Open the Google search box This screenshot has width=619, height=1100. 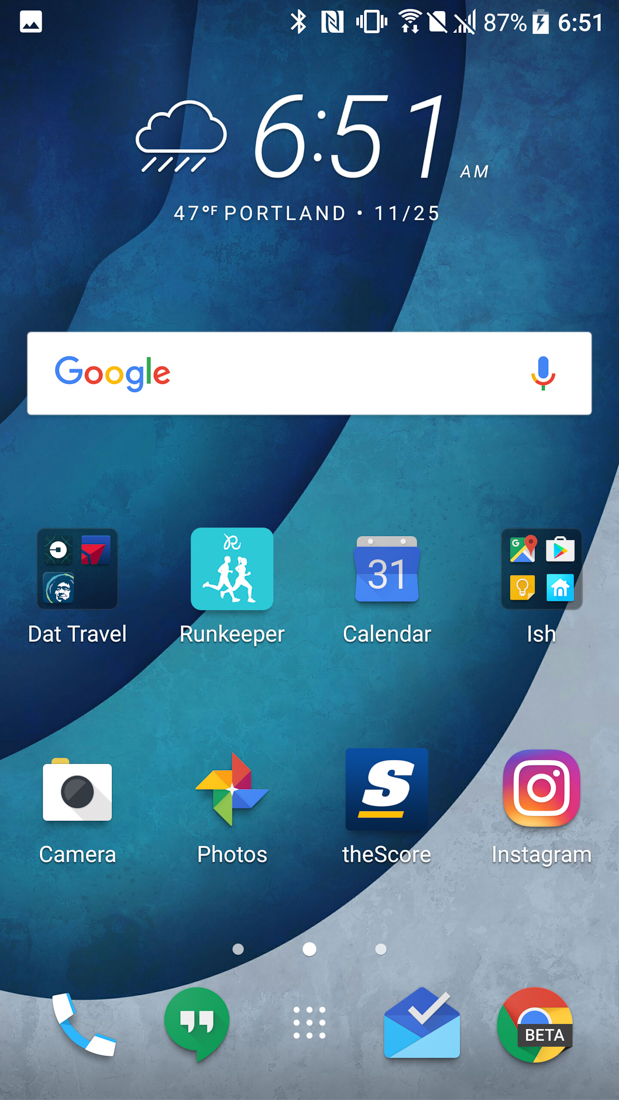point(300,373)
